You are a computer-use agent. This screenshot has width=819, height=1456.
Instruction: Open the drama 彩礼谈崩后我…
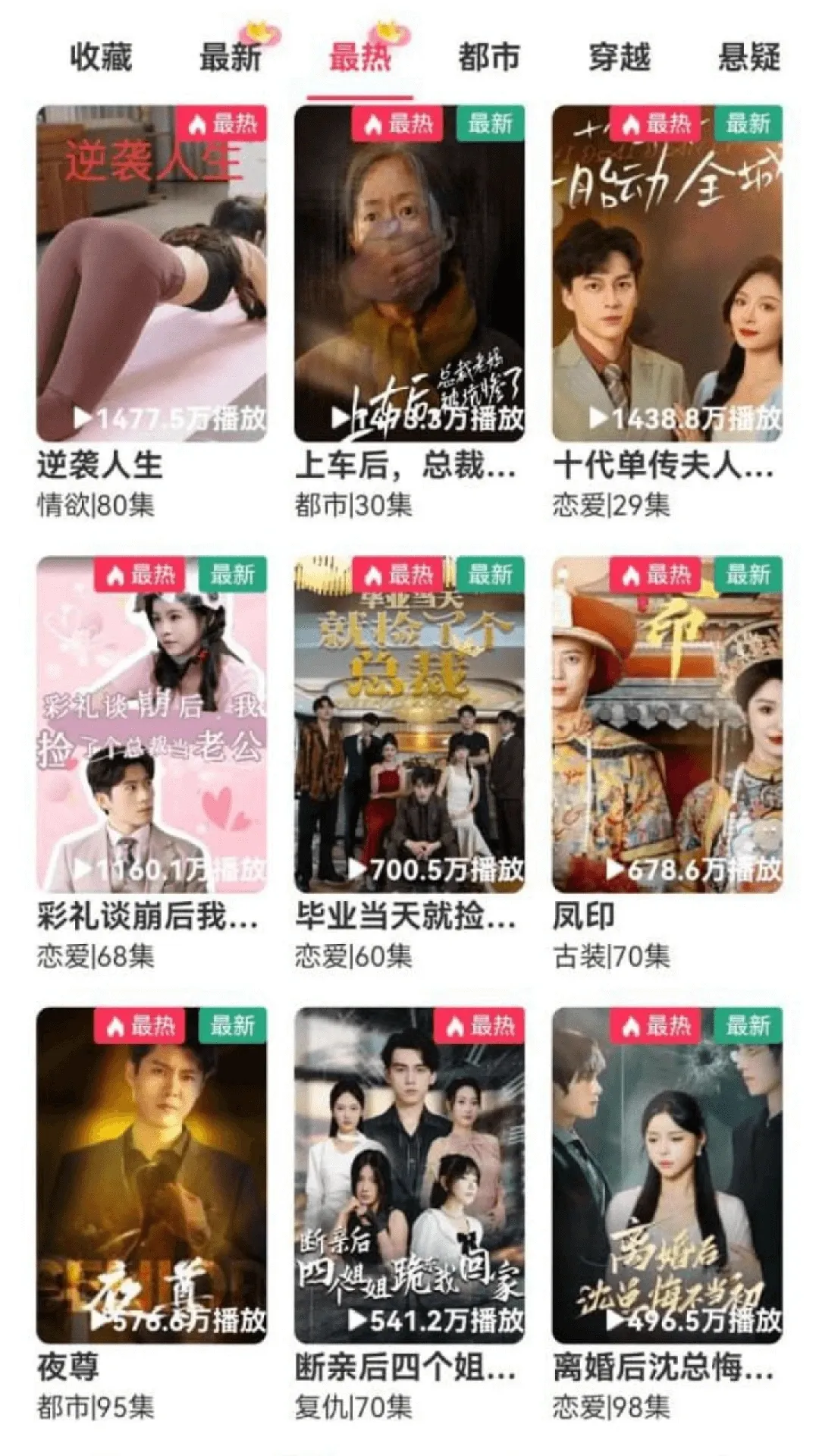(152, 724)
